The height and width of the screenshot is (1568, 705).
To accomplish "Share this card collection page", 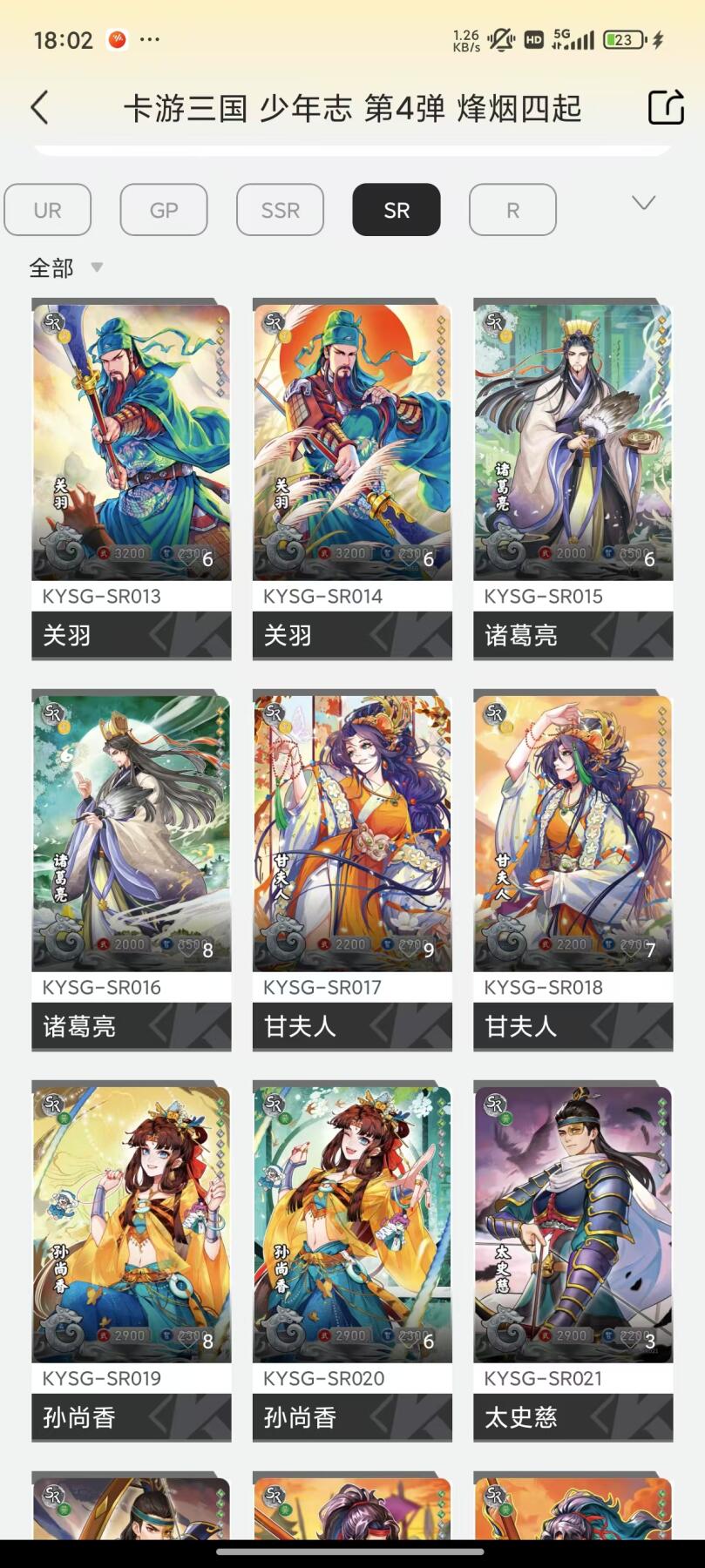I will [x=666, y=108].
